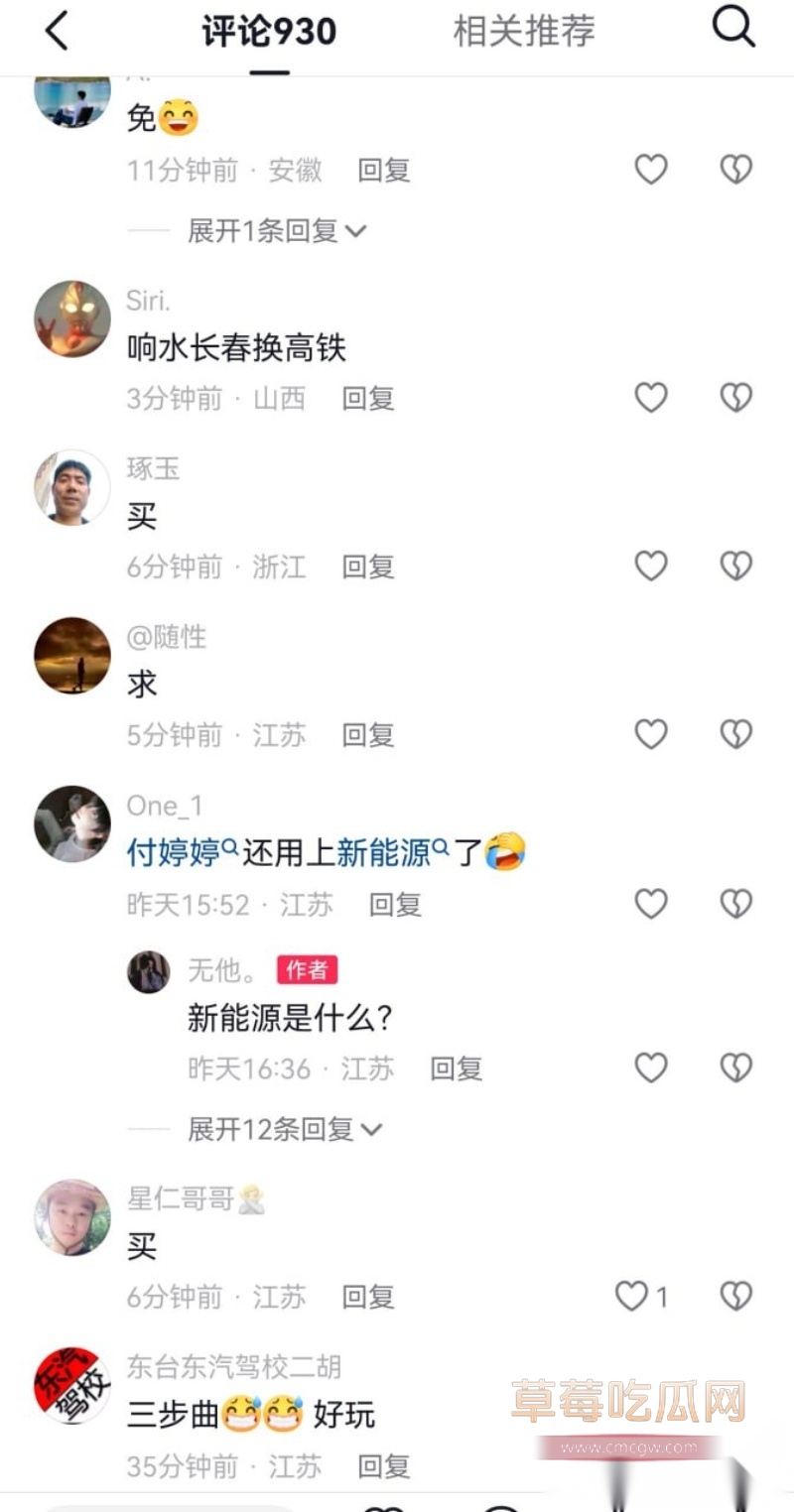Viewport: 794px width, 1512px height.
Task: Select the 评论930 tab
Action: (270, 30)
